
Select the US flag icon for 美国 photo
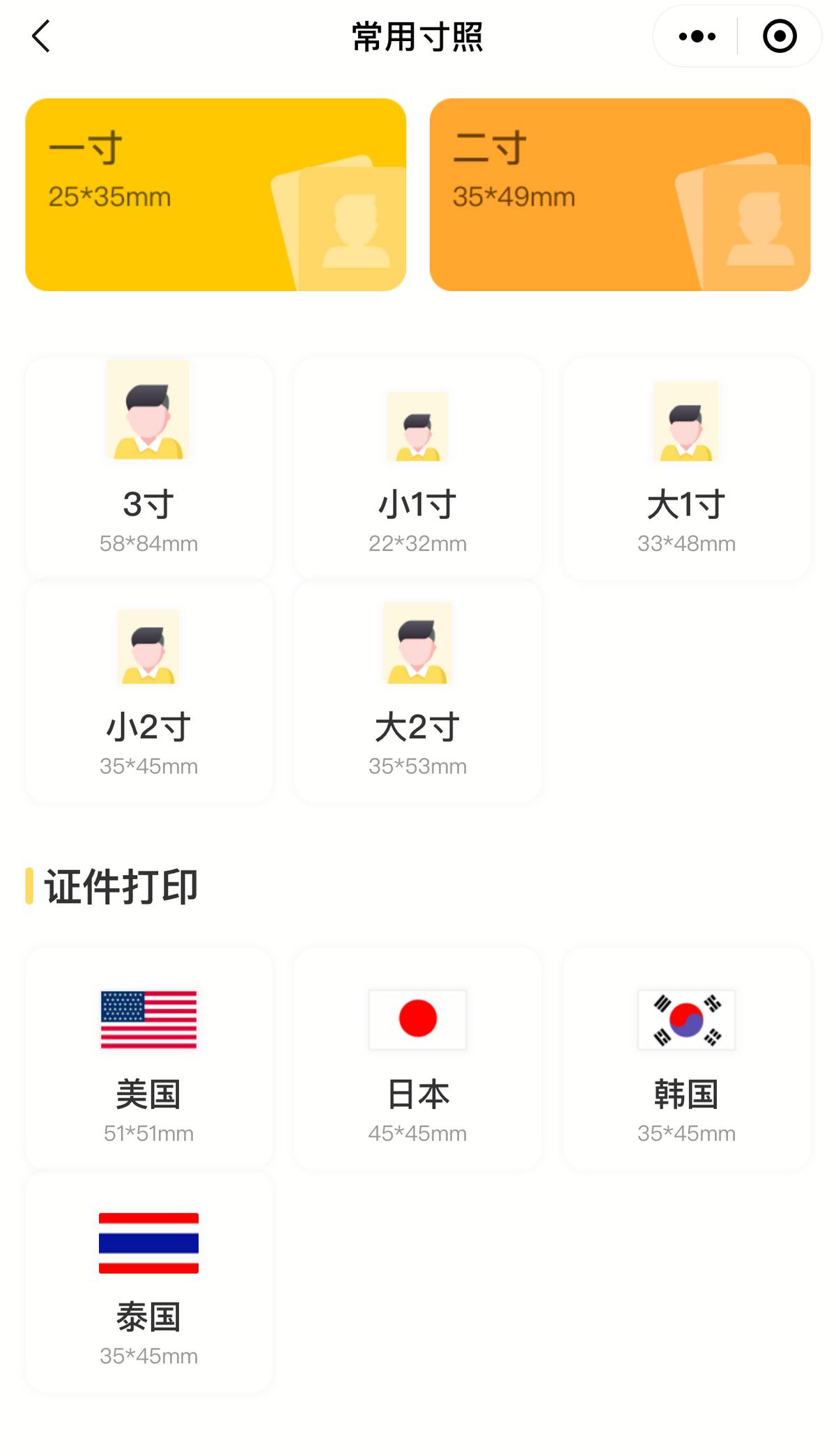(148, 1019)
